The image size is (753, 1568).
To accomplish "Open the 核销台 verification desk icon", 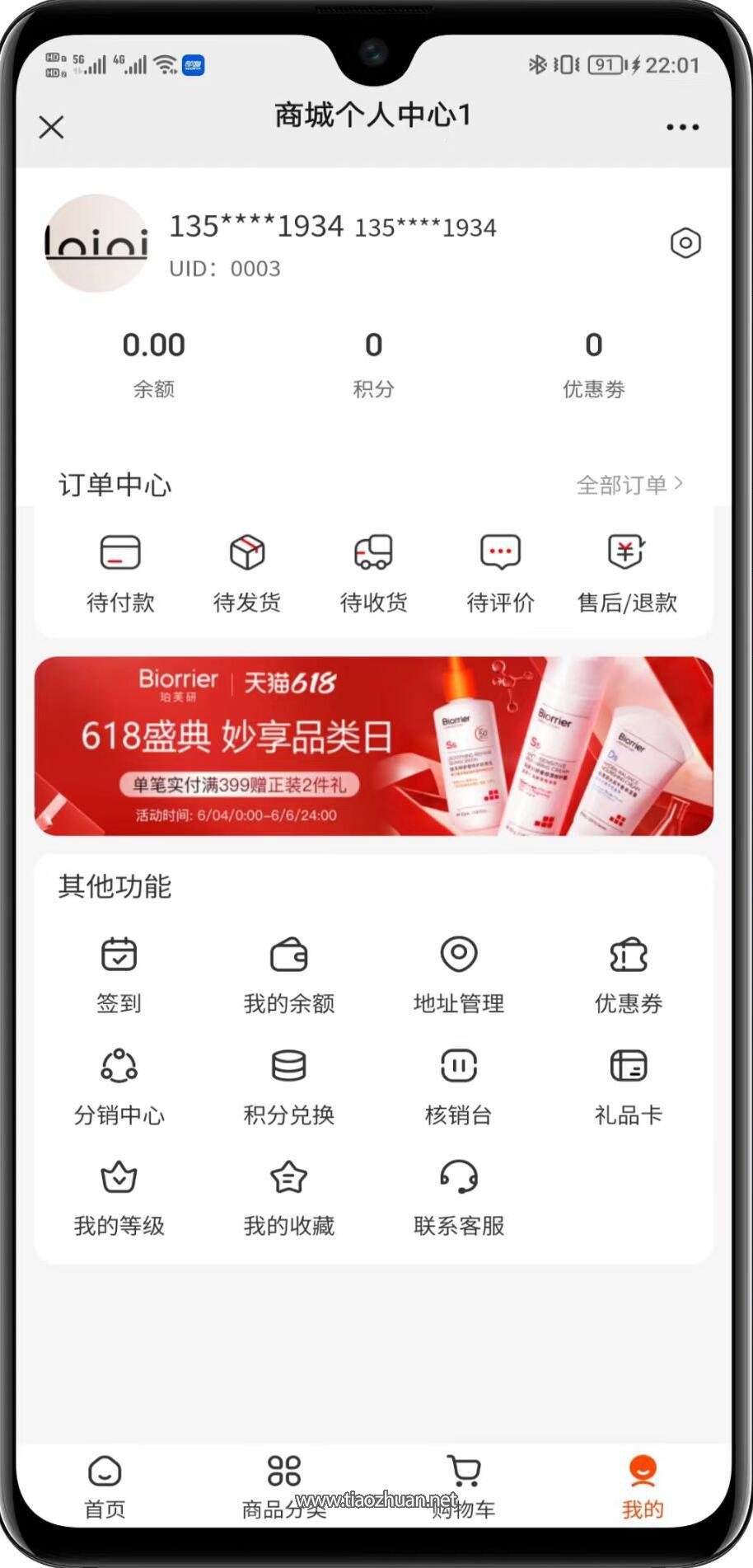I will coord(458,1084).
